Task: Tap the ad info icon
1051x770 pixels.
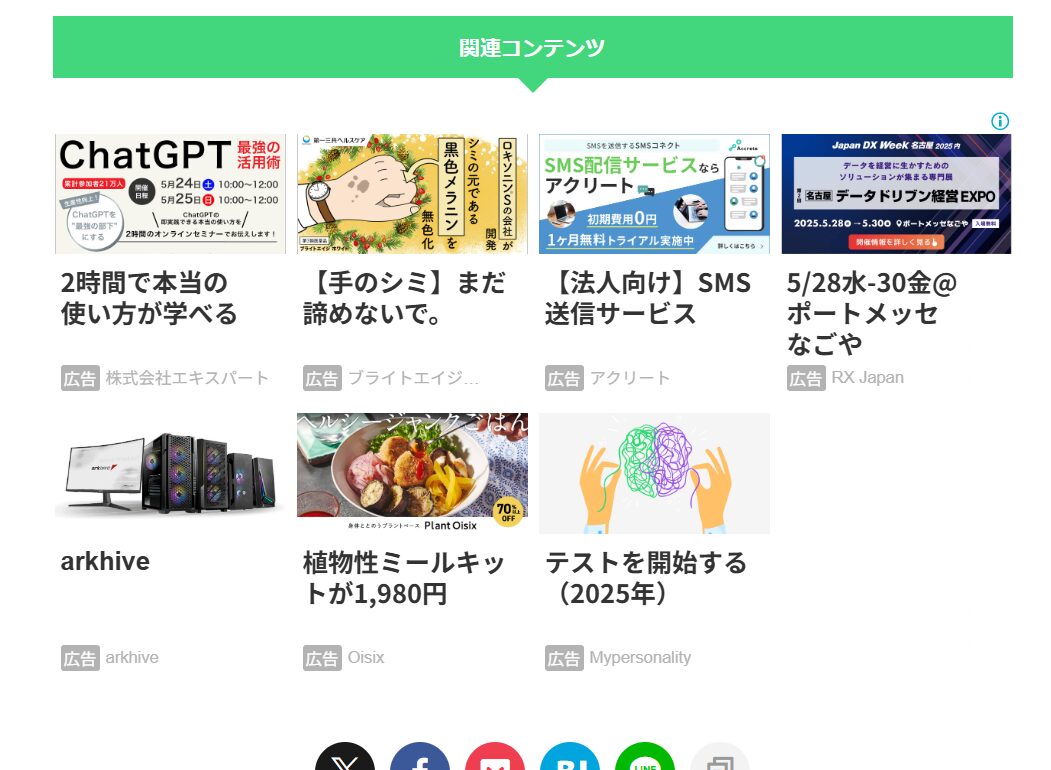Action: pyautogui.click(x=1000, y=121)
